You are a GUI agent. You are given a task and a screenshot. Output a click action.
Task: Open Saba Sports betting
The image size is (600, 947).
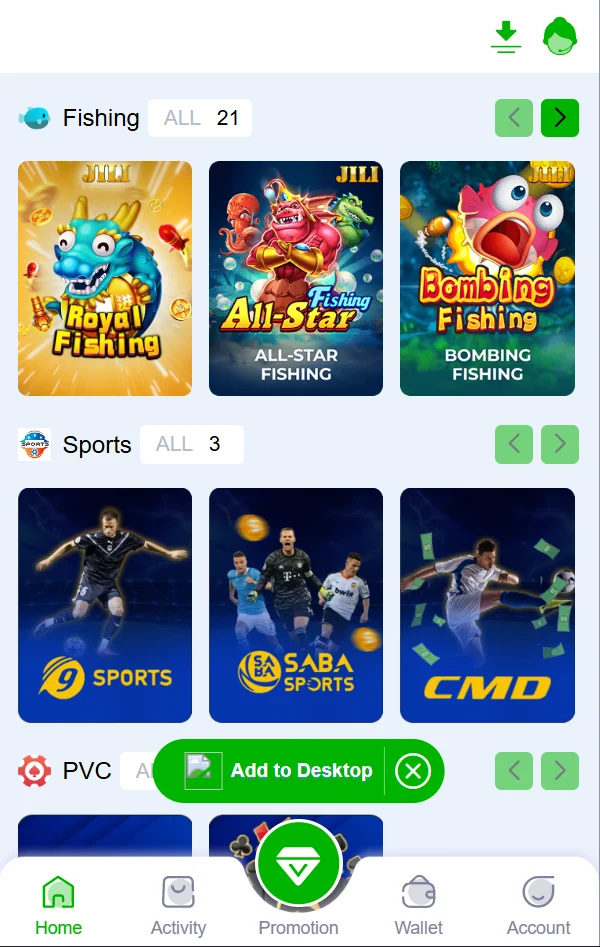(296, 605)
